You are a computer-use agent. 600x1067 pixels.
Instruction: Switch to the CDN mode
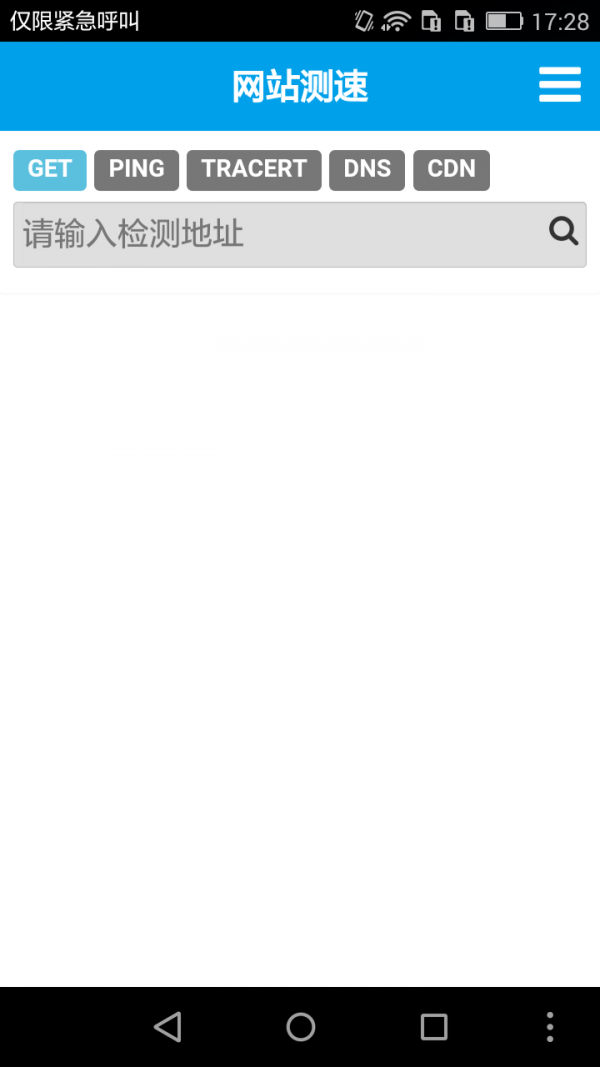(451, 170)
